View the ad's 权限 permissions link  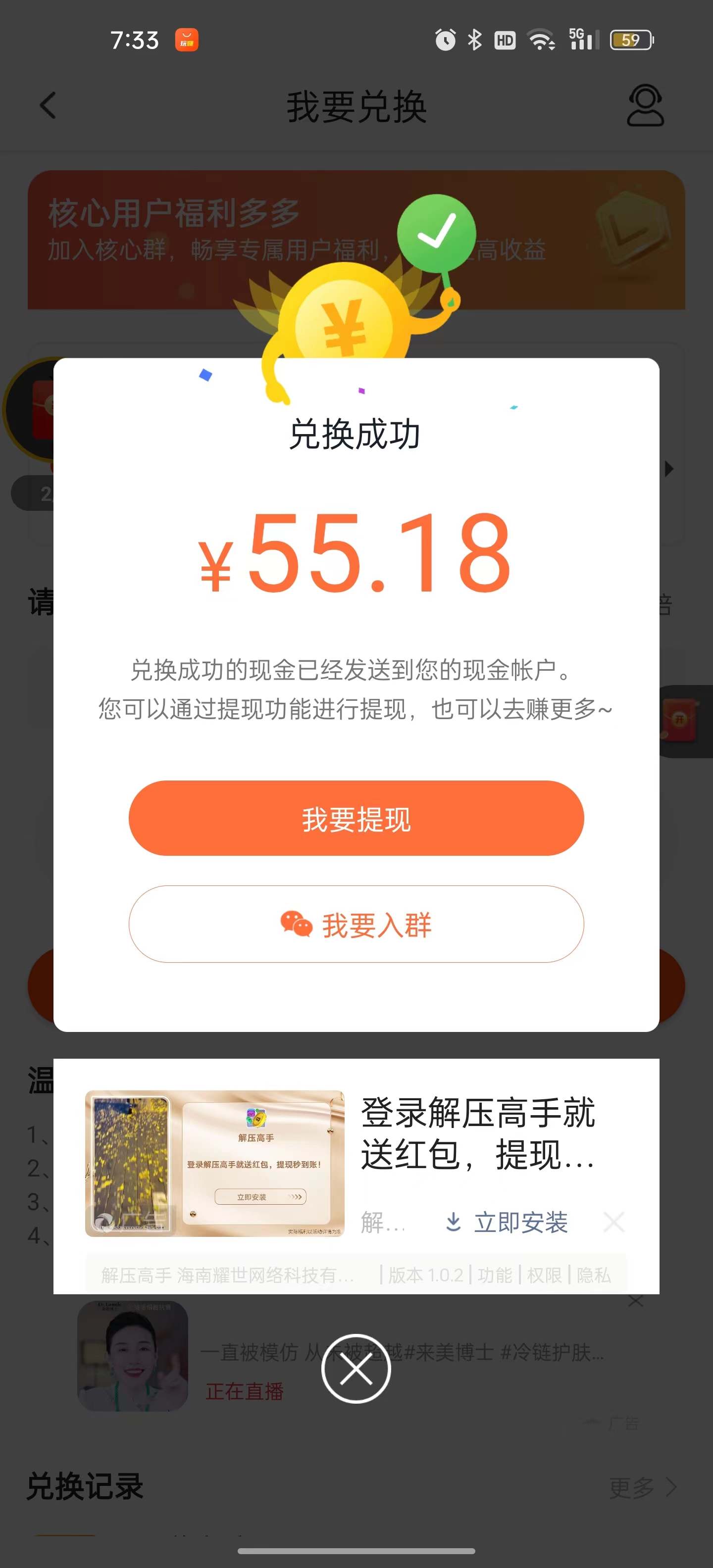click(544, 1274)
